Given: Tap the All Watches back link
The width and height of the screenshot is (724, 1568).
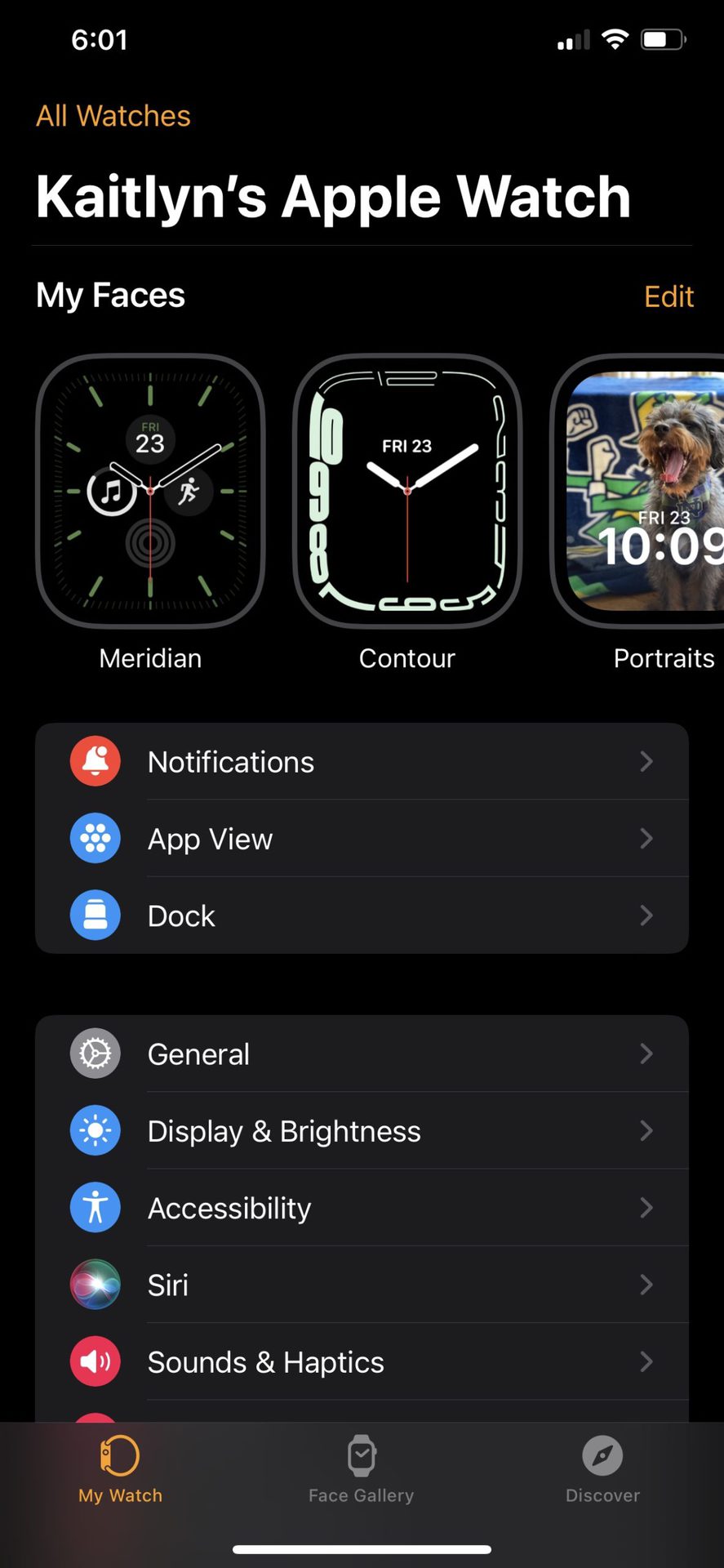Looking at the screenshot, I should 113,115.
